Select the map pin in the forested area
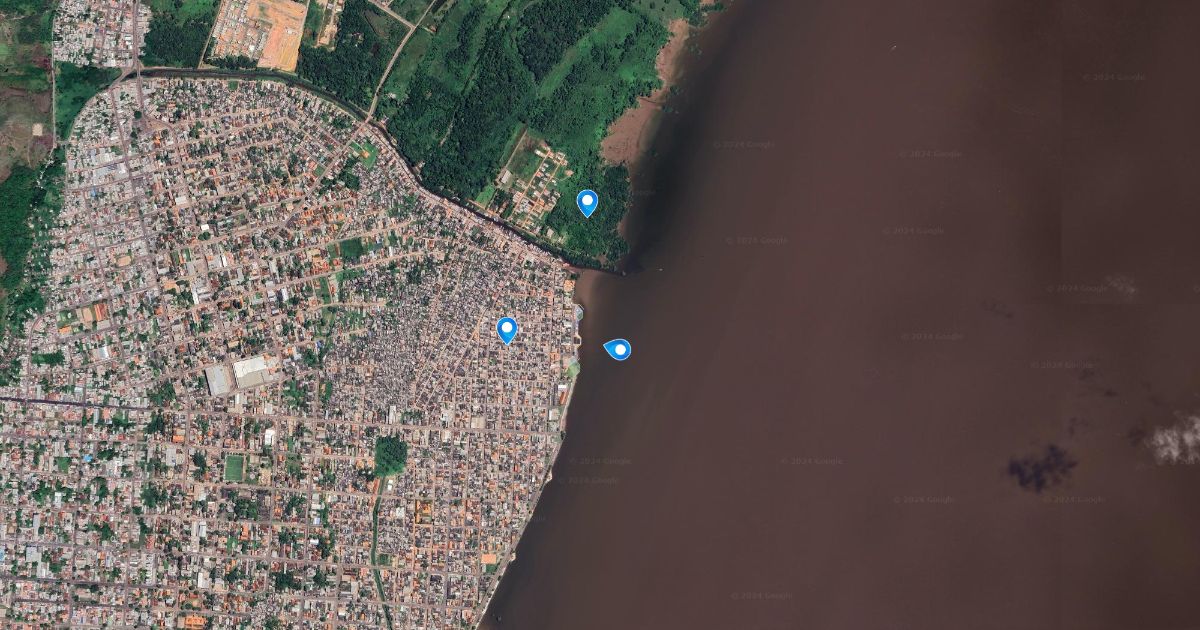Viewport: 1200px width, 630px height. coord(587,203)
